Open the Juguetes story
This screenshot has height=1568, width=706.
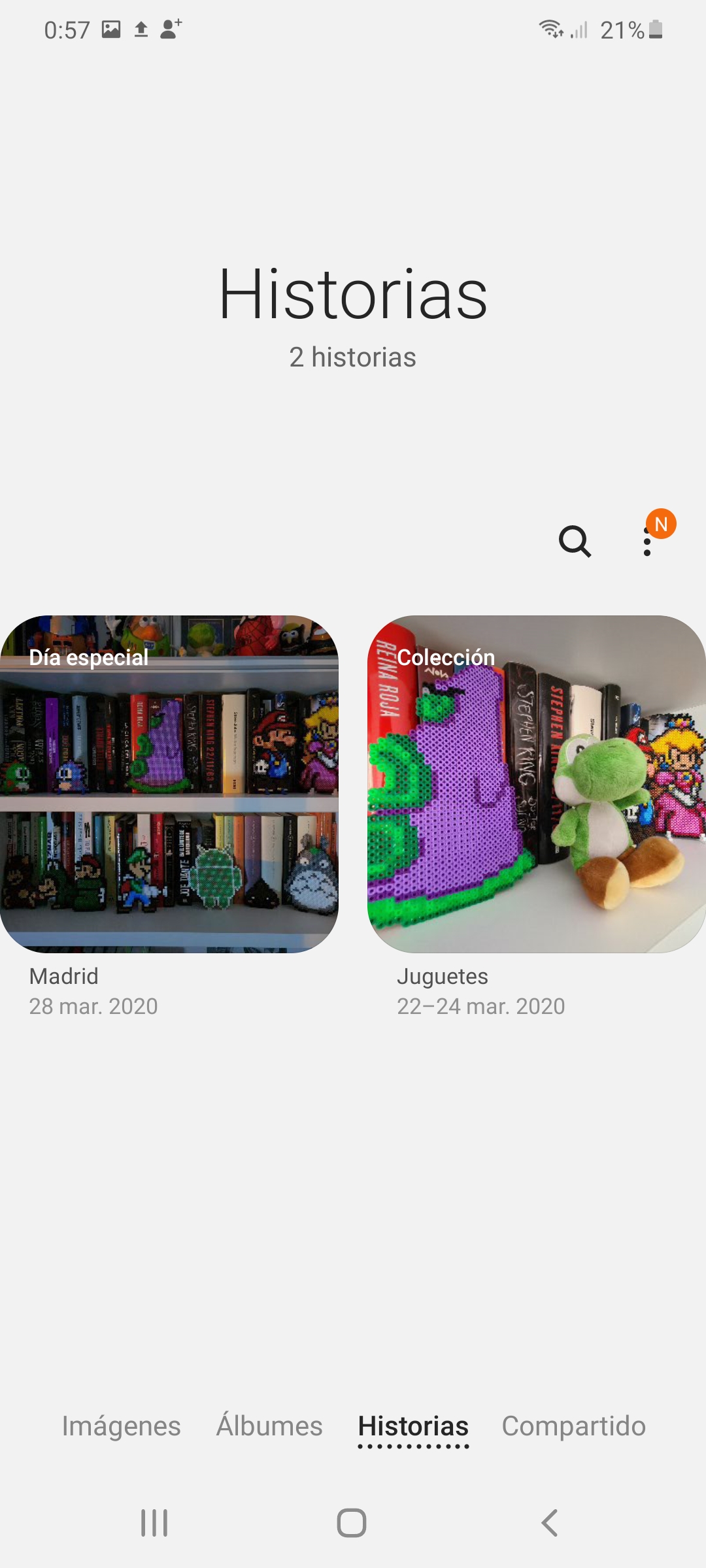point(537,784)
